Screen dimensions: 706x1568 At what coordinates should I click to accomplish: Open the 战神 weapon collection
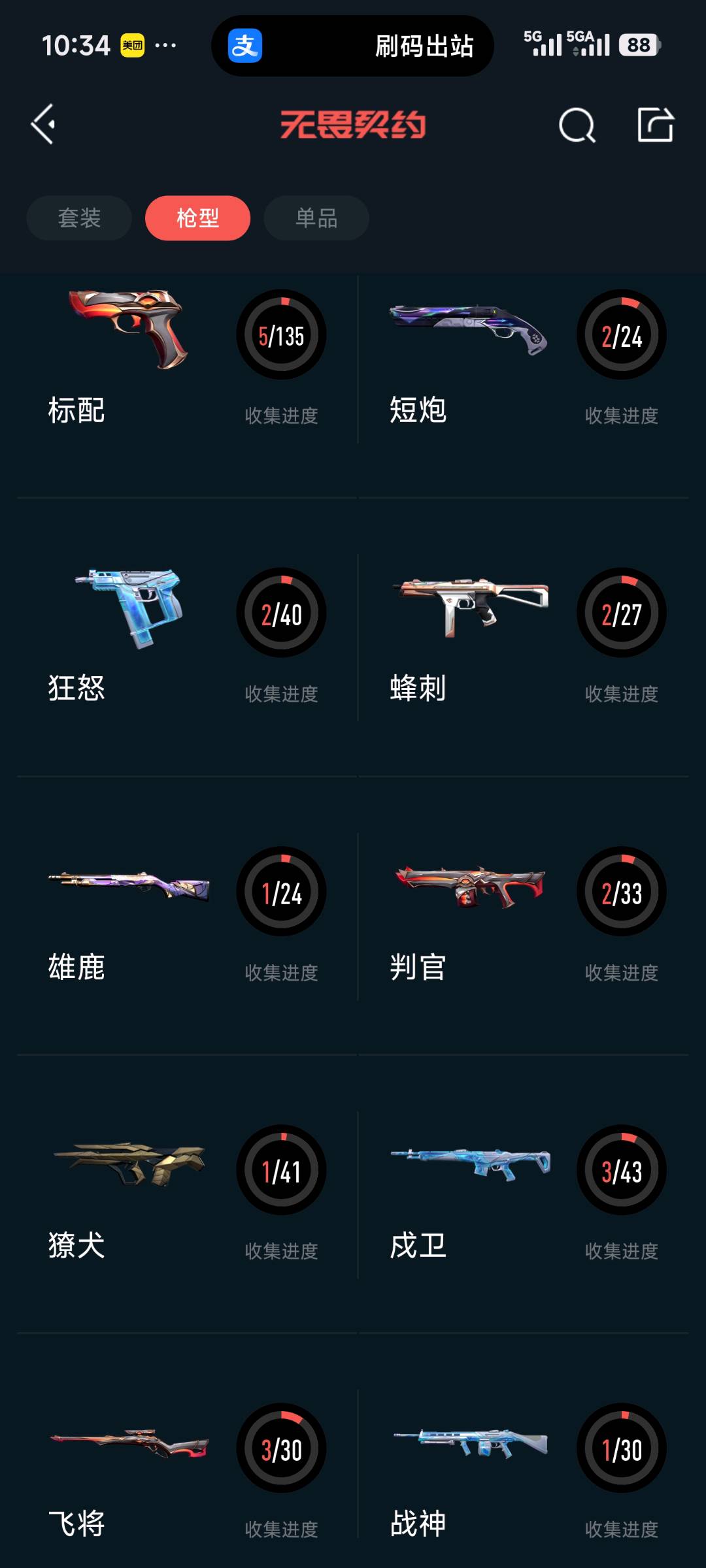point(523,1473)
